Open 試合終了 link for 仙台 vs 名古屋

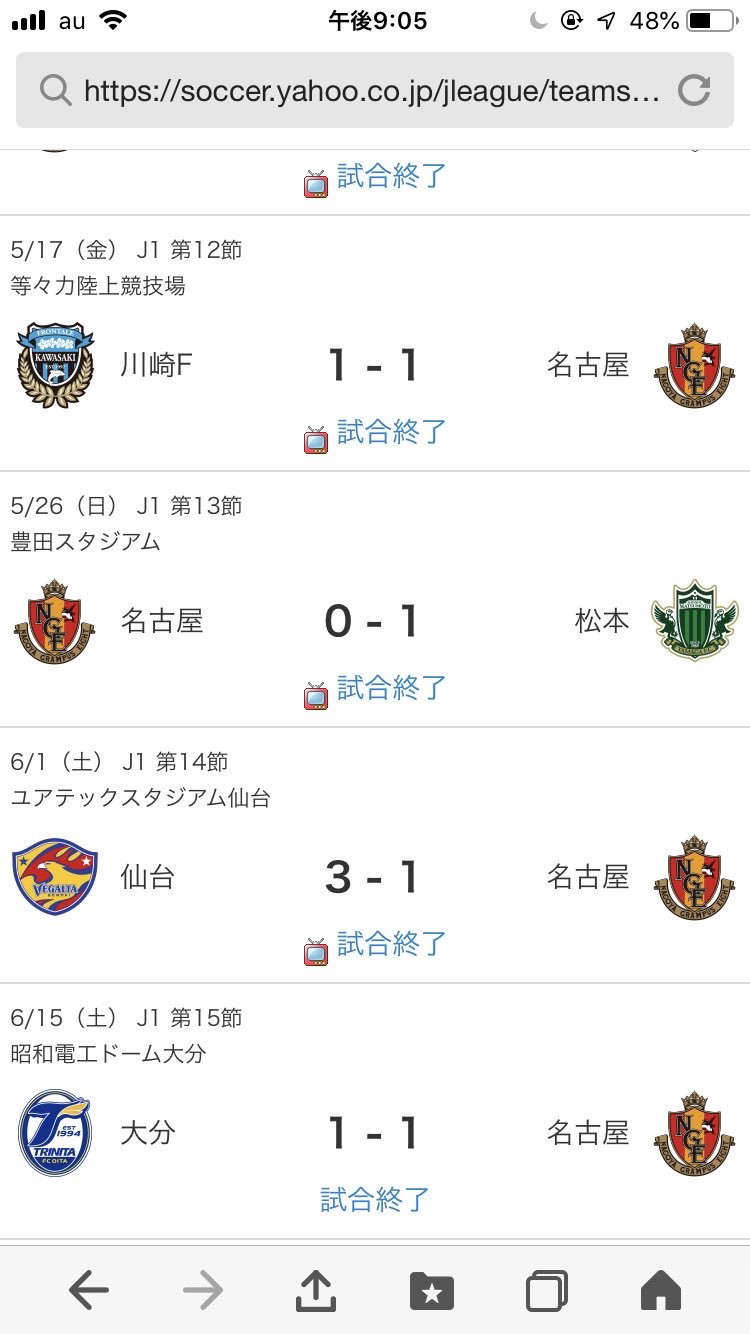392,944
